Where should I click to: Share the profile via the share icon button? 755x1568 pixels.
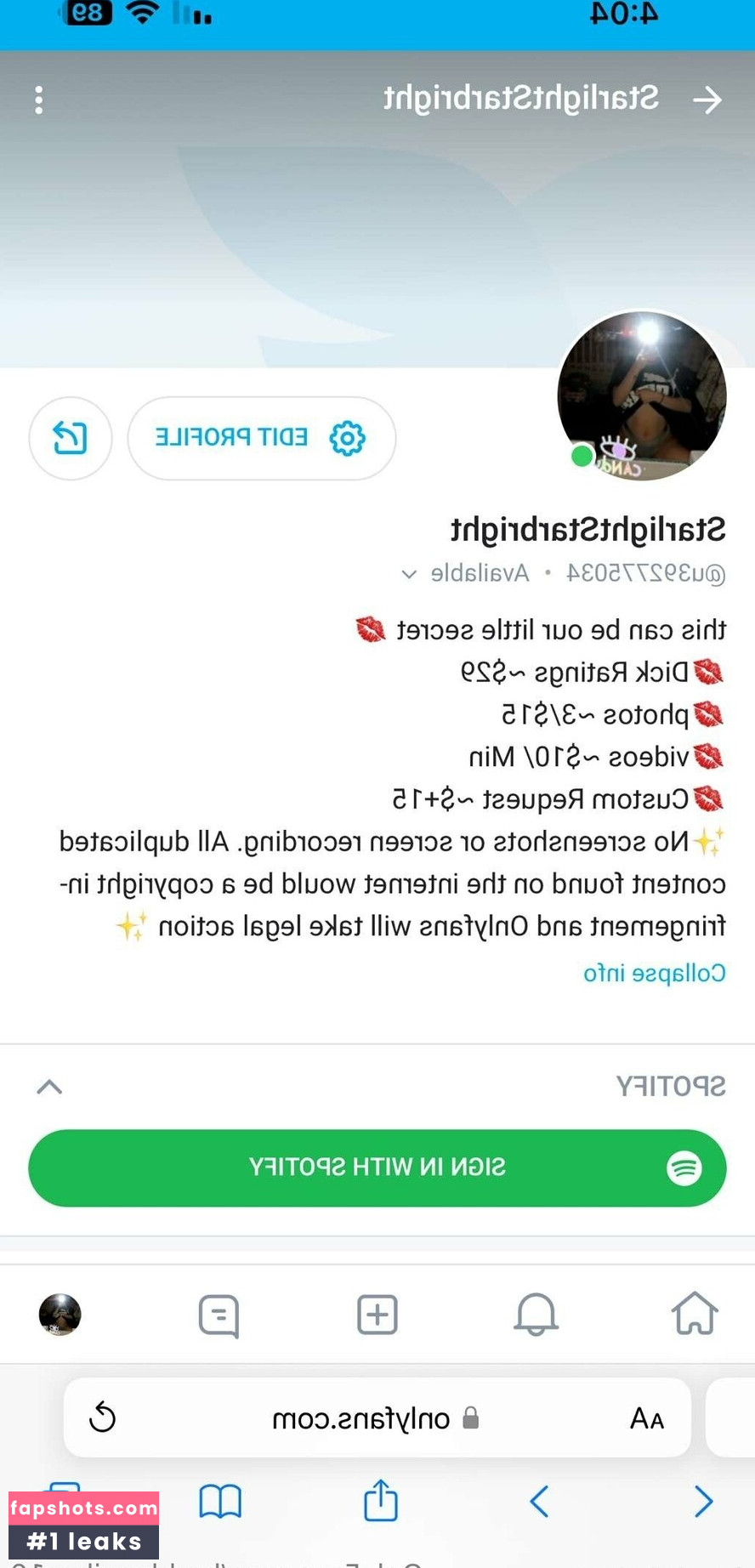coord(71,438)
